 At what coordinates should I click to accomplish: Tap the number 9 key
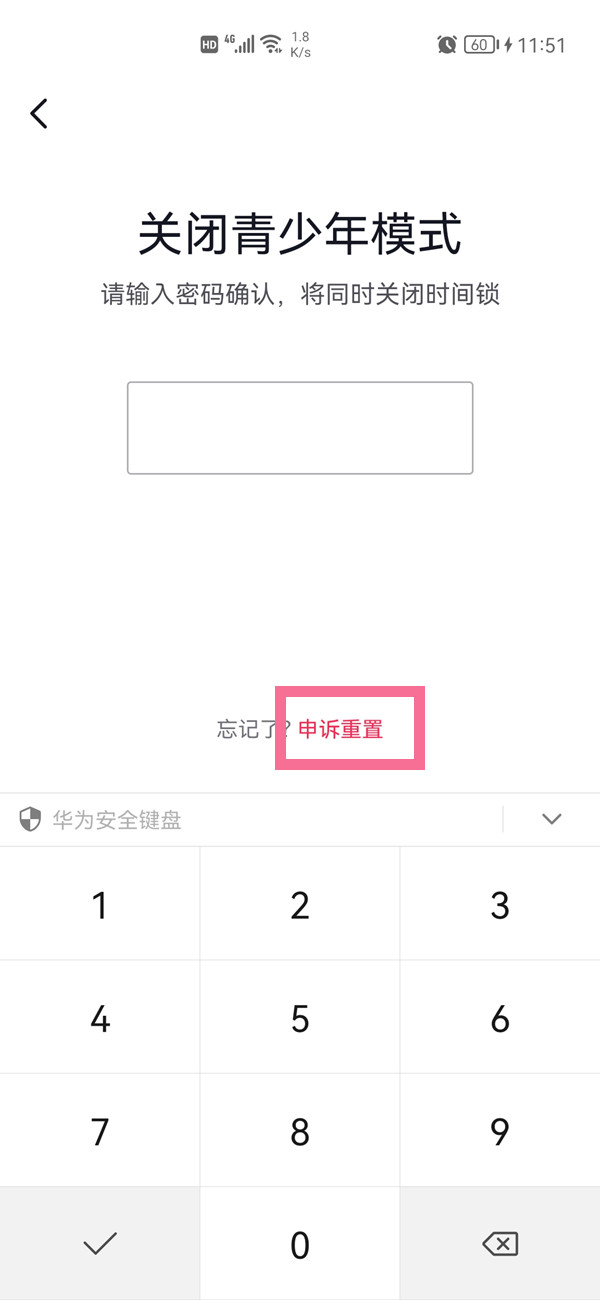[500, 1131]
